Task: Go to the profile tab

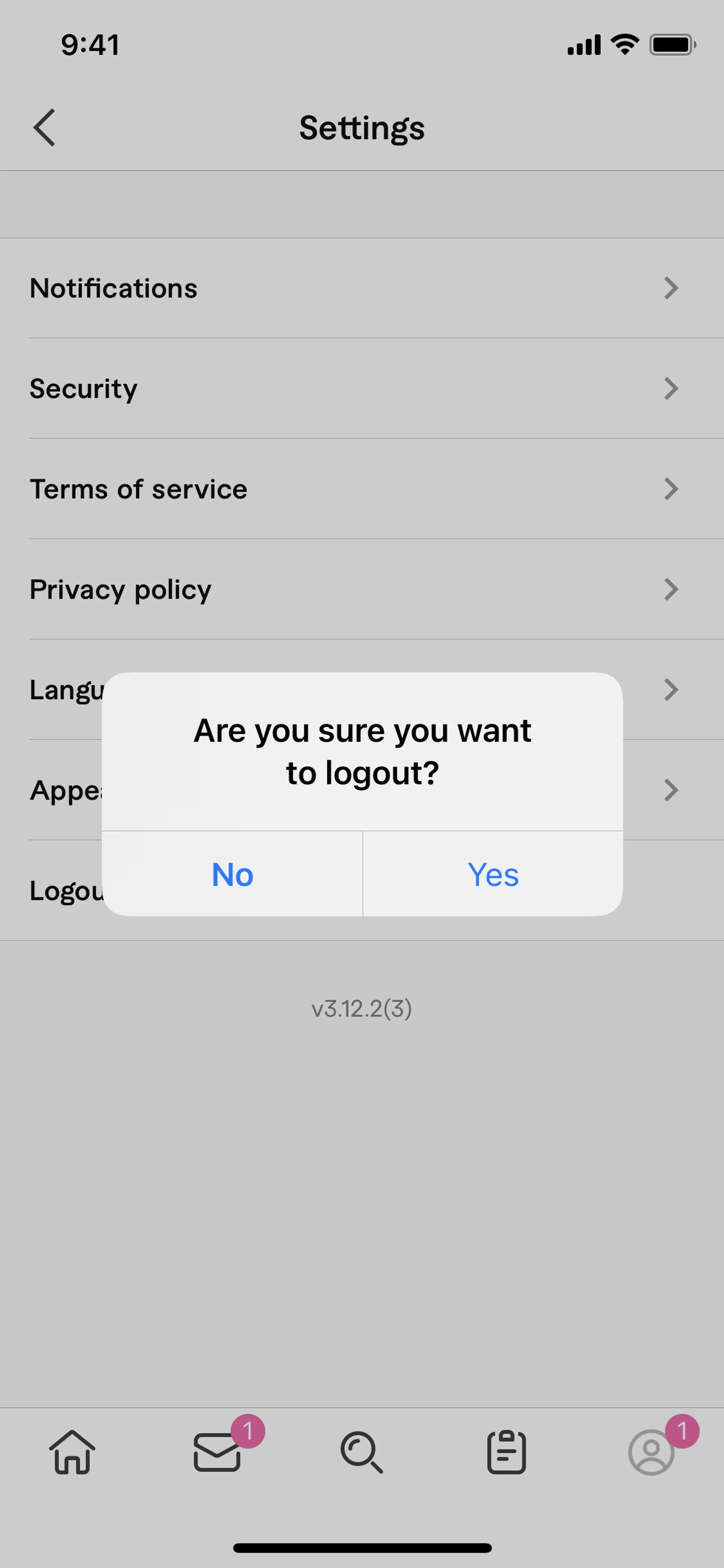Action: point(651,1452)
